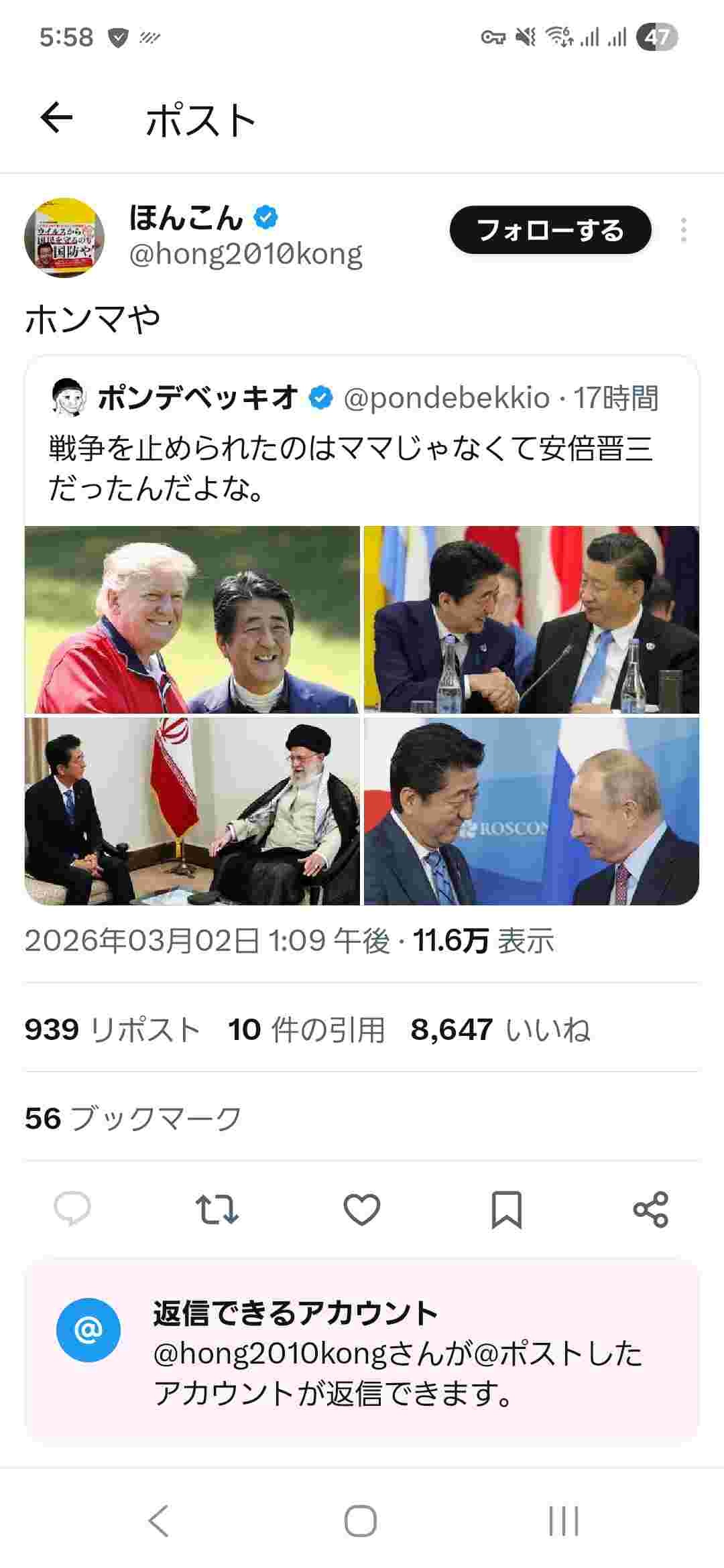This screenshot has height=1568, width=724.
Task: Repost this post
Action: [217, 1209]
